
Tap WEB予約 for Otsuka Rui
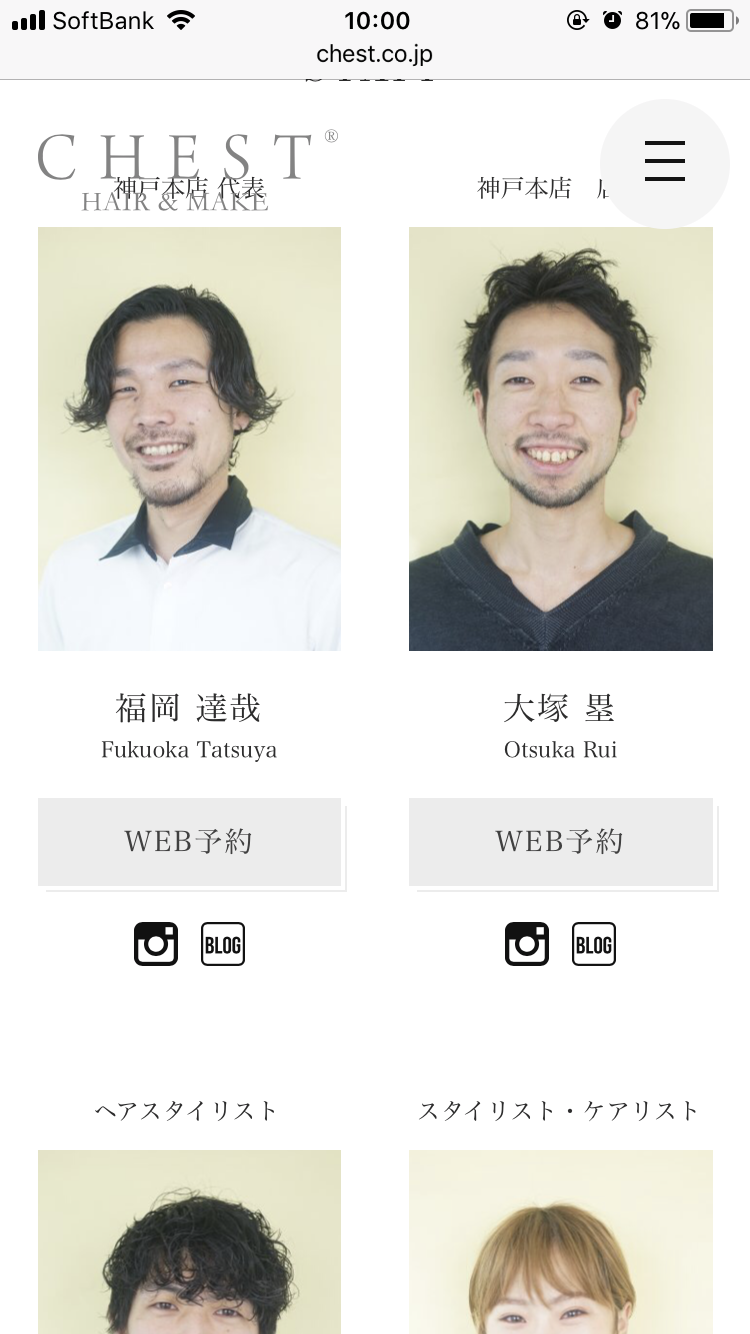pos(561,842)
